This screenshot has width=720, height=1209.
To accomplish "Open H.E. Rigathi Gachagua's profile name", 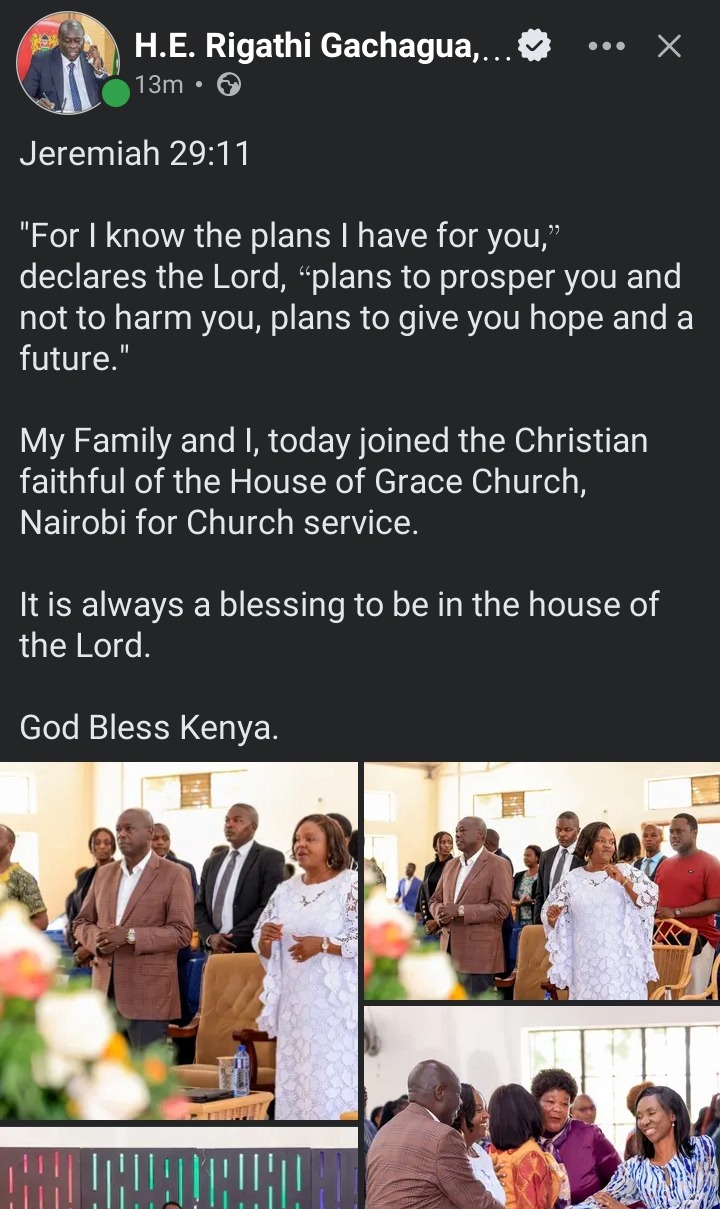I will (323, 46).
